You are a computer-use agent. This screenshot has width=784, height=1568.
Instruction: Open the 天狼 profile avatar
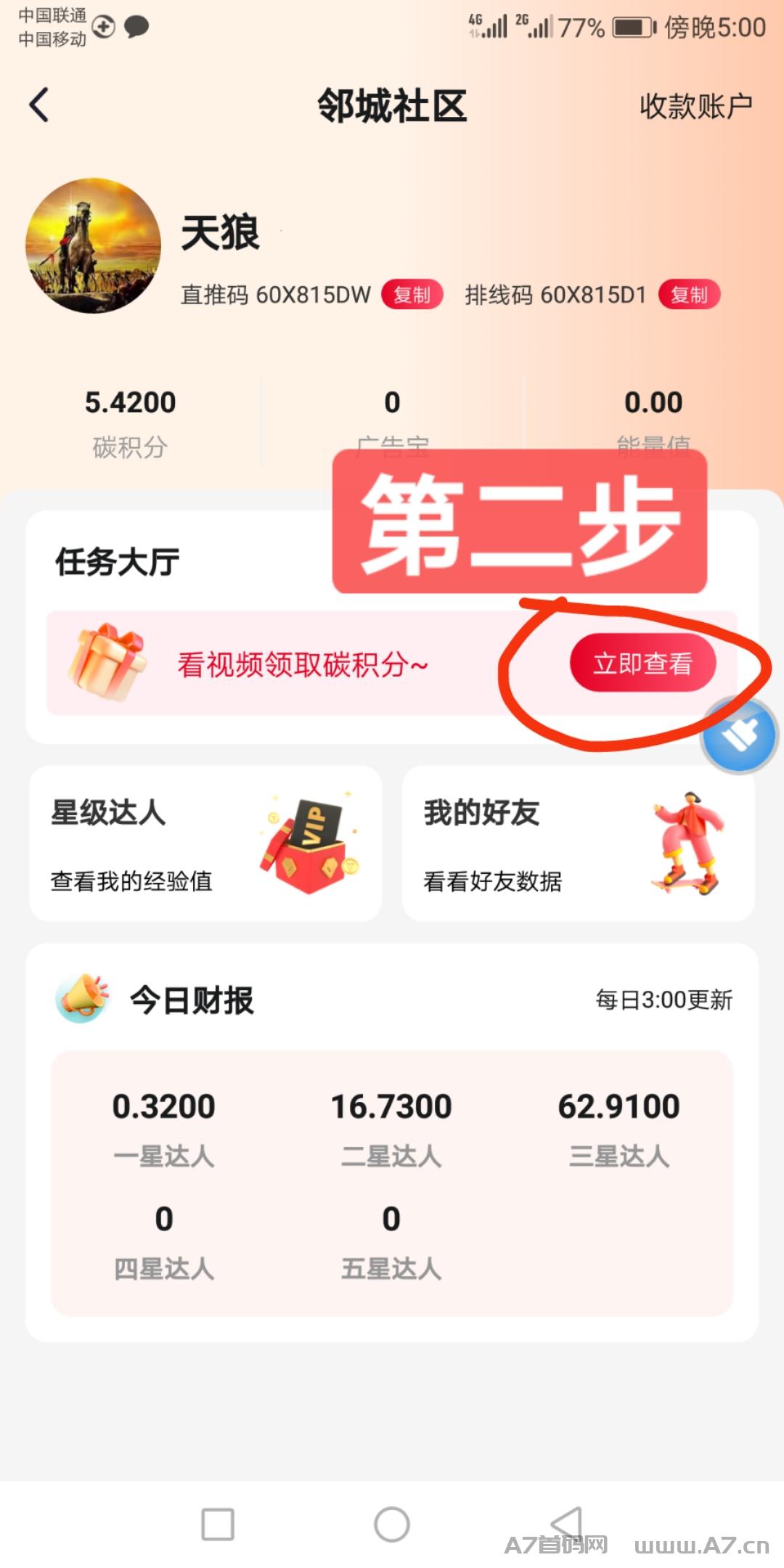click(93, 246)
